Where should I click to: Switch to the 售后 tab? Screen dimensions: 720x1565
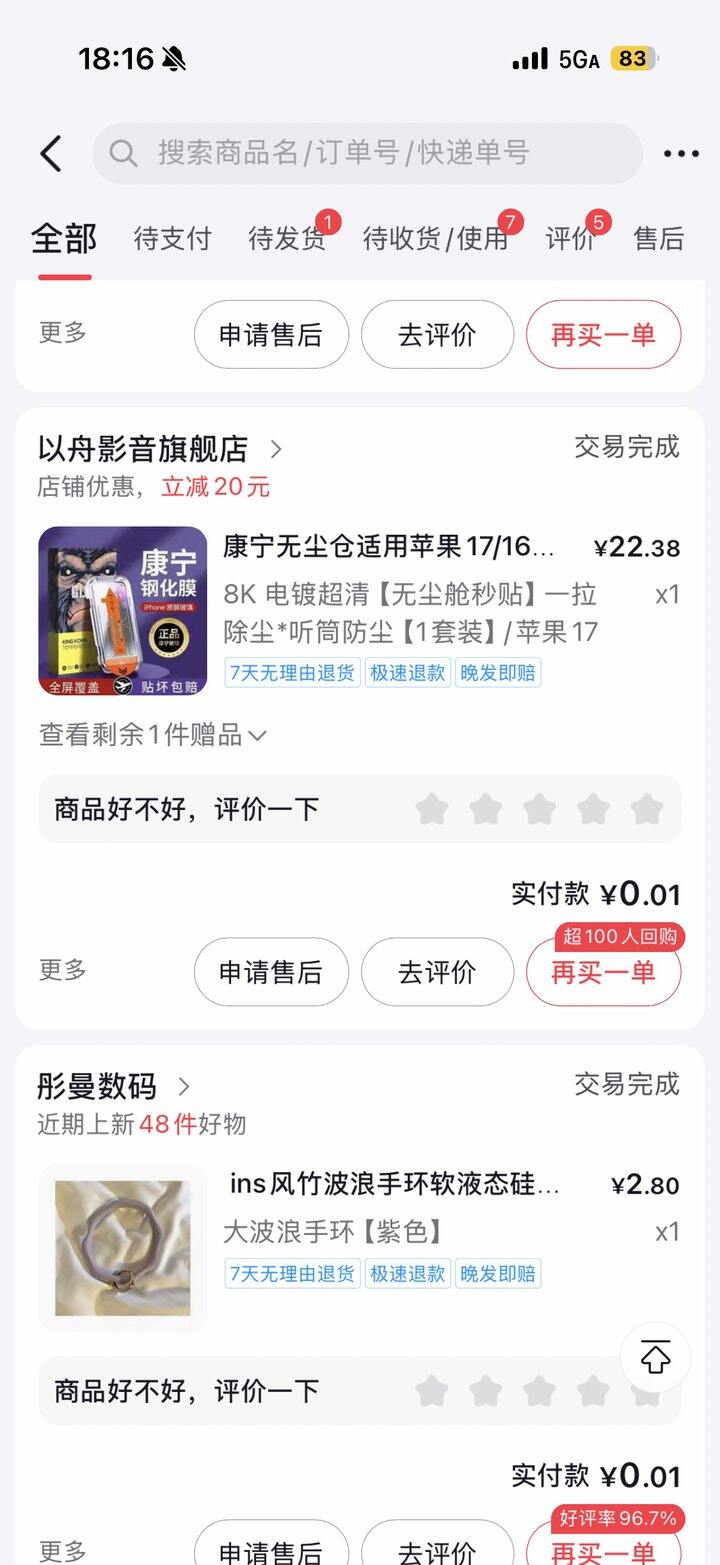coord(658,238)
